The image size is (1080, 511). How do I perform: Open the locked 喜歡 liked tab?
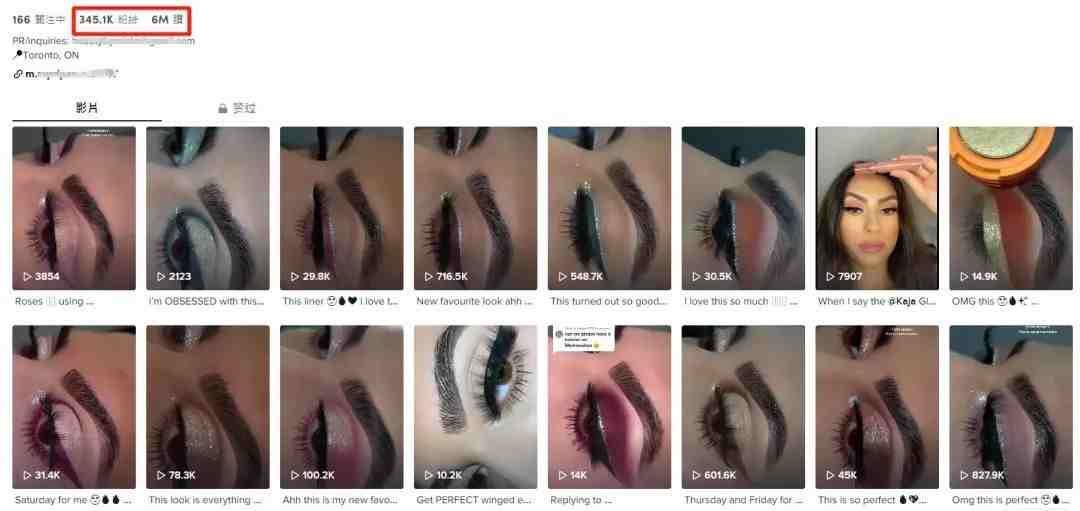tap(237, 108)
